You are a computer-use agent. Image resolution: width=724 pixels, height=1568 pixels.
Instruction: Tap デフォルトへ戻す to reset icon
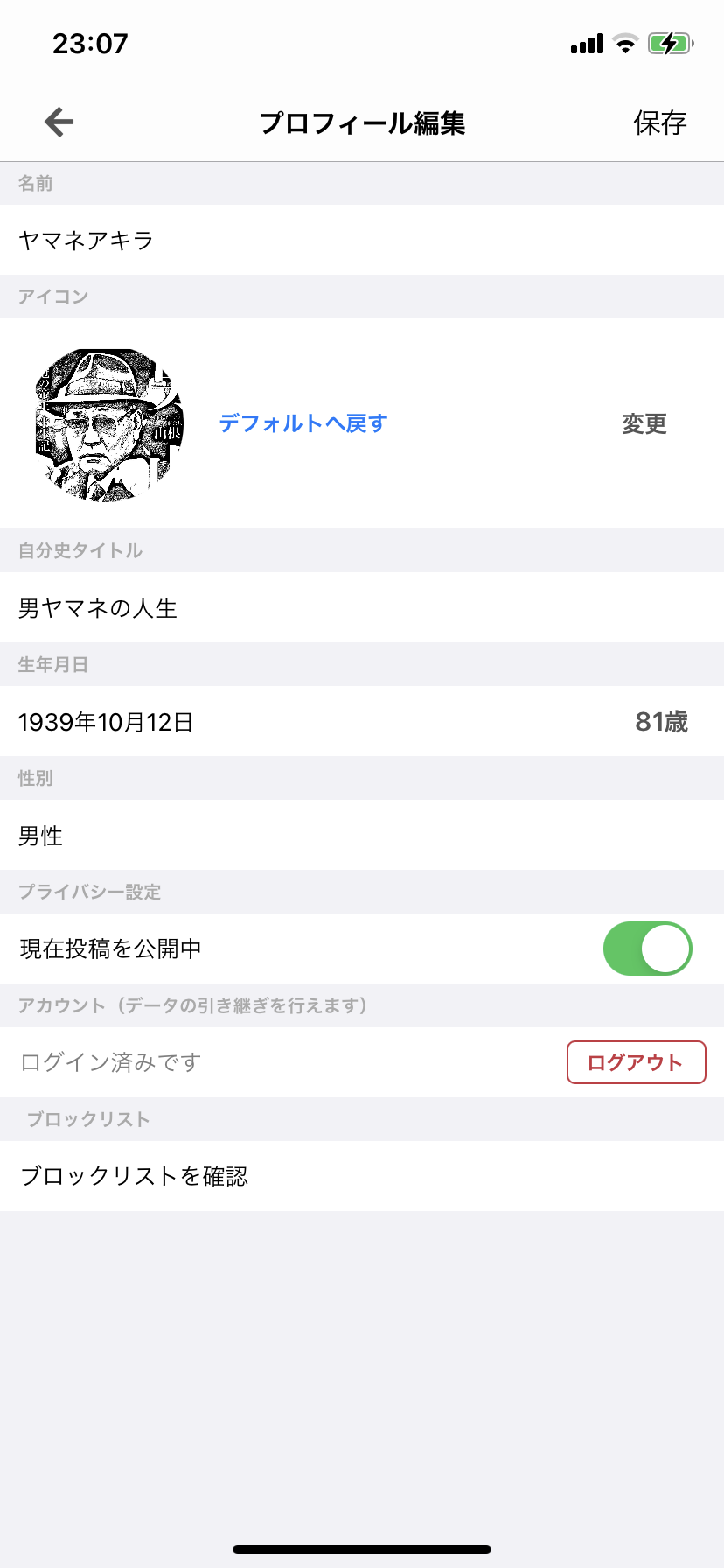(x=304, y=423)
